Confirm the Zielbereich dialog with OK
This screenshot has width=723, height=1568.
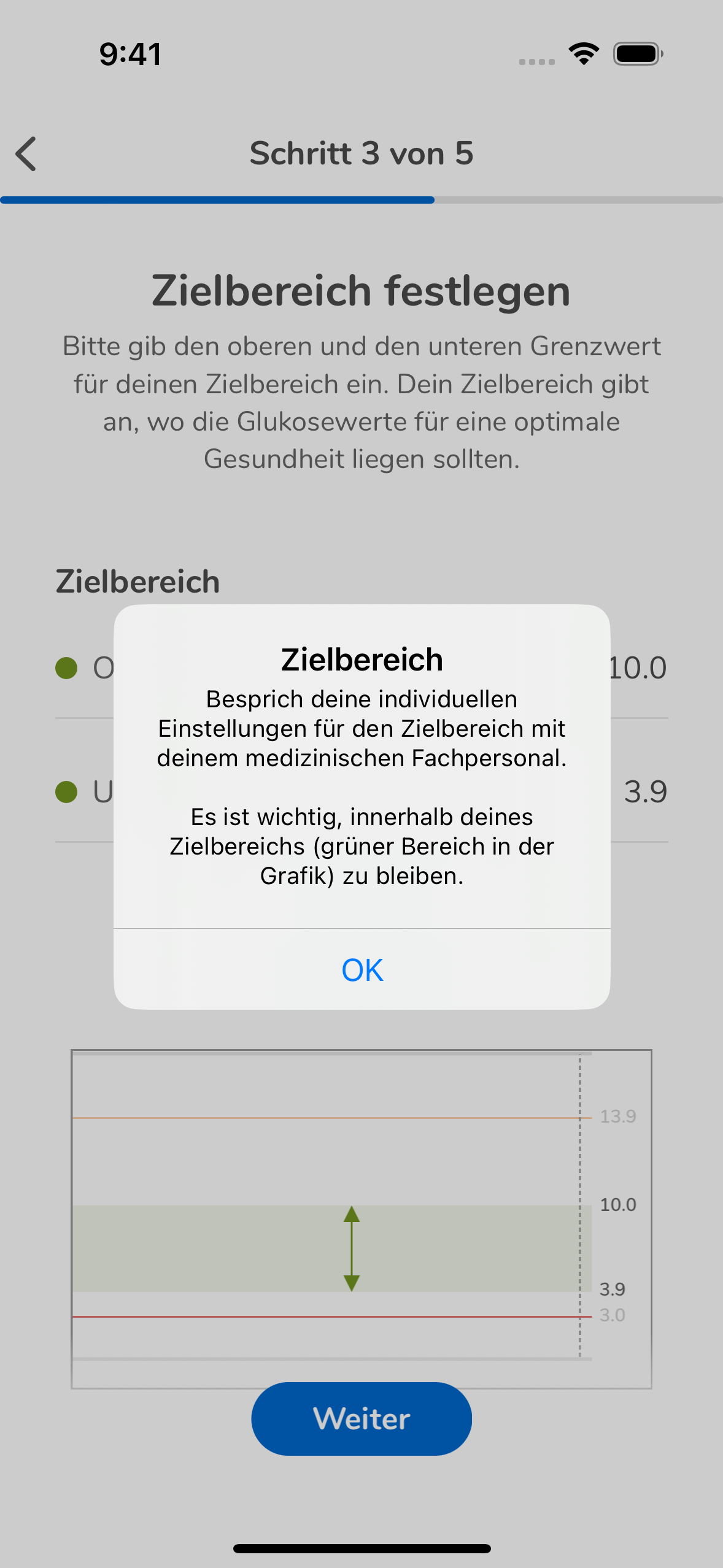pyautogui.click(x=362, y=970)
